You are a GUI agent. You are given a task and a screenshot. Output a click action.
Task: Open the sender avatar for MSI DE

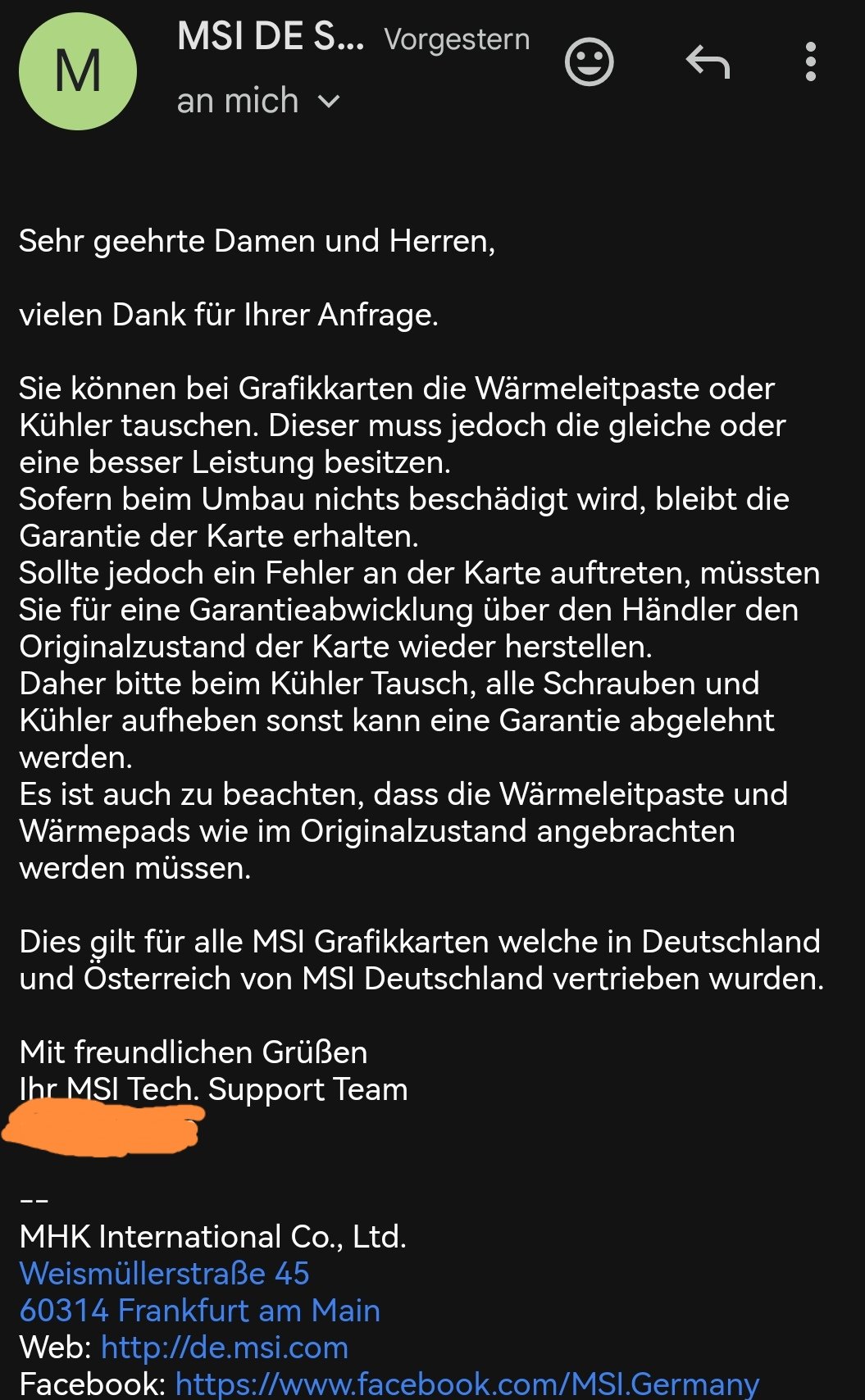pyautogui.click(x=78, y=71)
